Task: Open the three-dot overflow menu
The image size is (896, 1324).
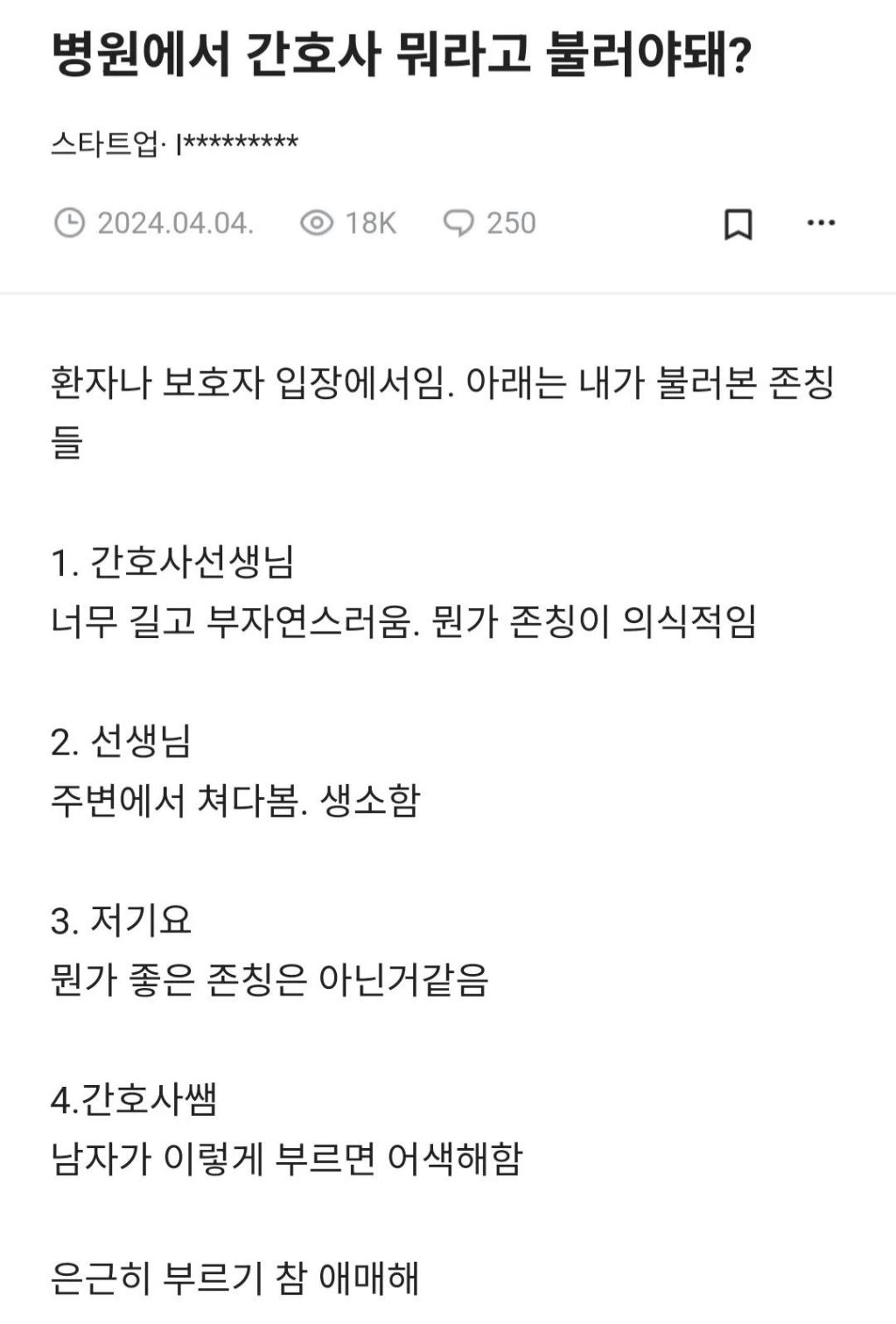Action: (821, 223)
